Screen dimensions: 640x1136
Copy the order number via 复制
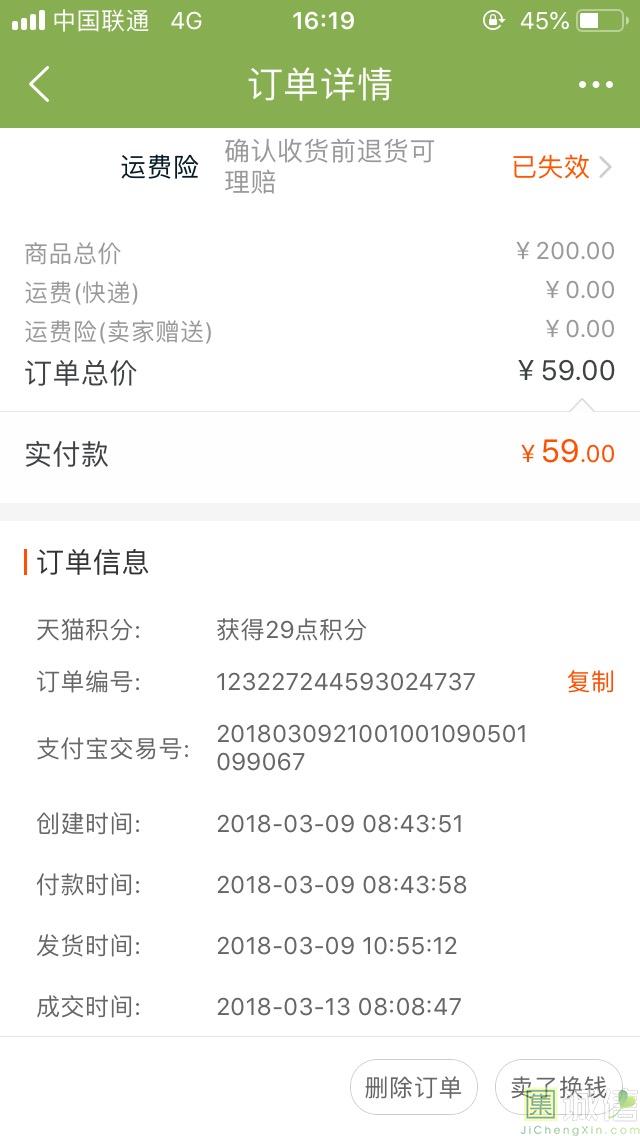point(590,682)
